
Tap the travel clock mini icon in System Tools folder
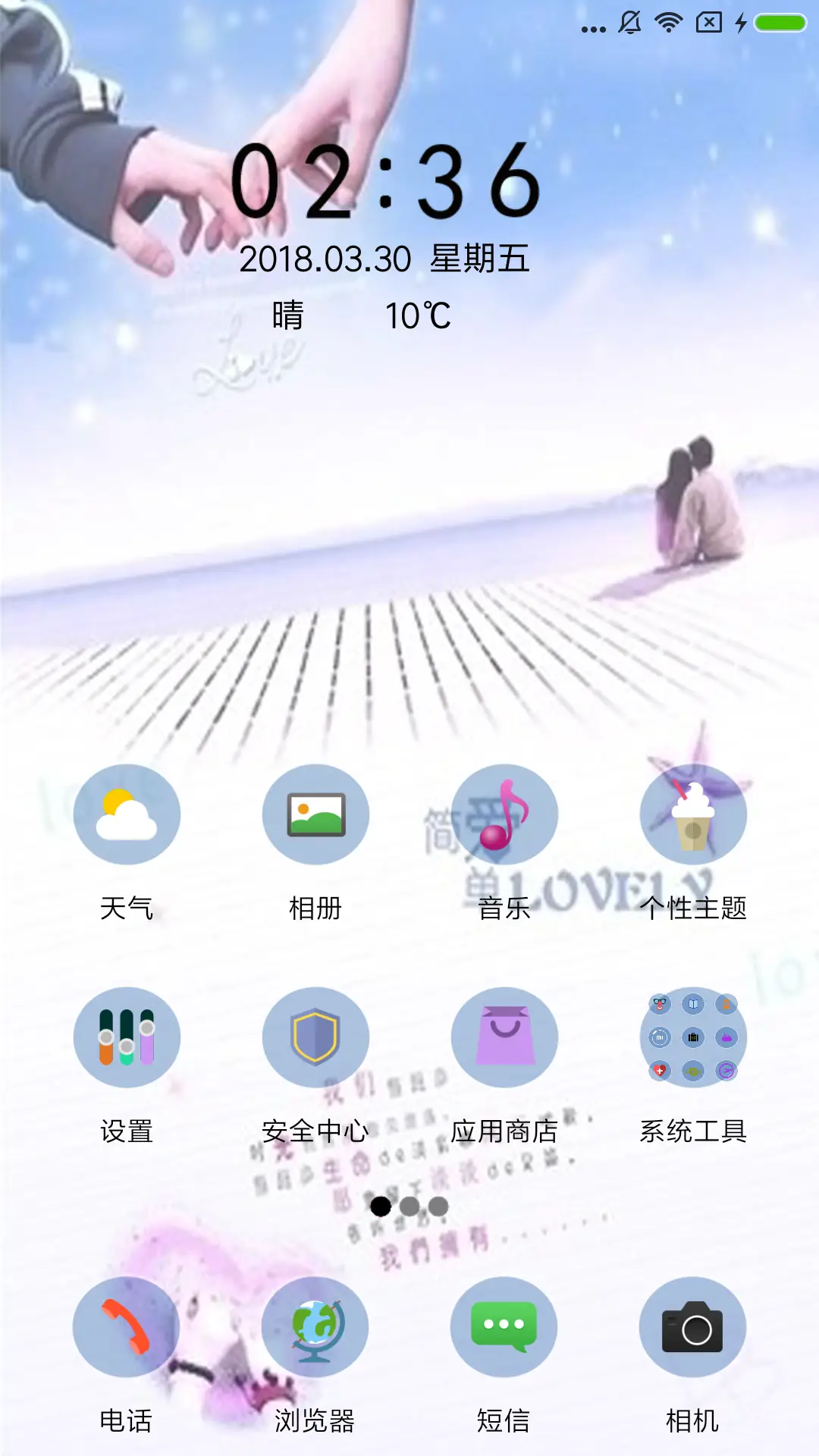(726, 1071)
